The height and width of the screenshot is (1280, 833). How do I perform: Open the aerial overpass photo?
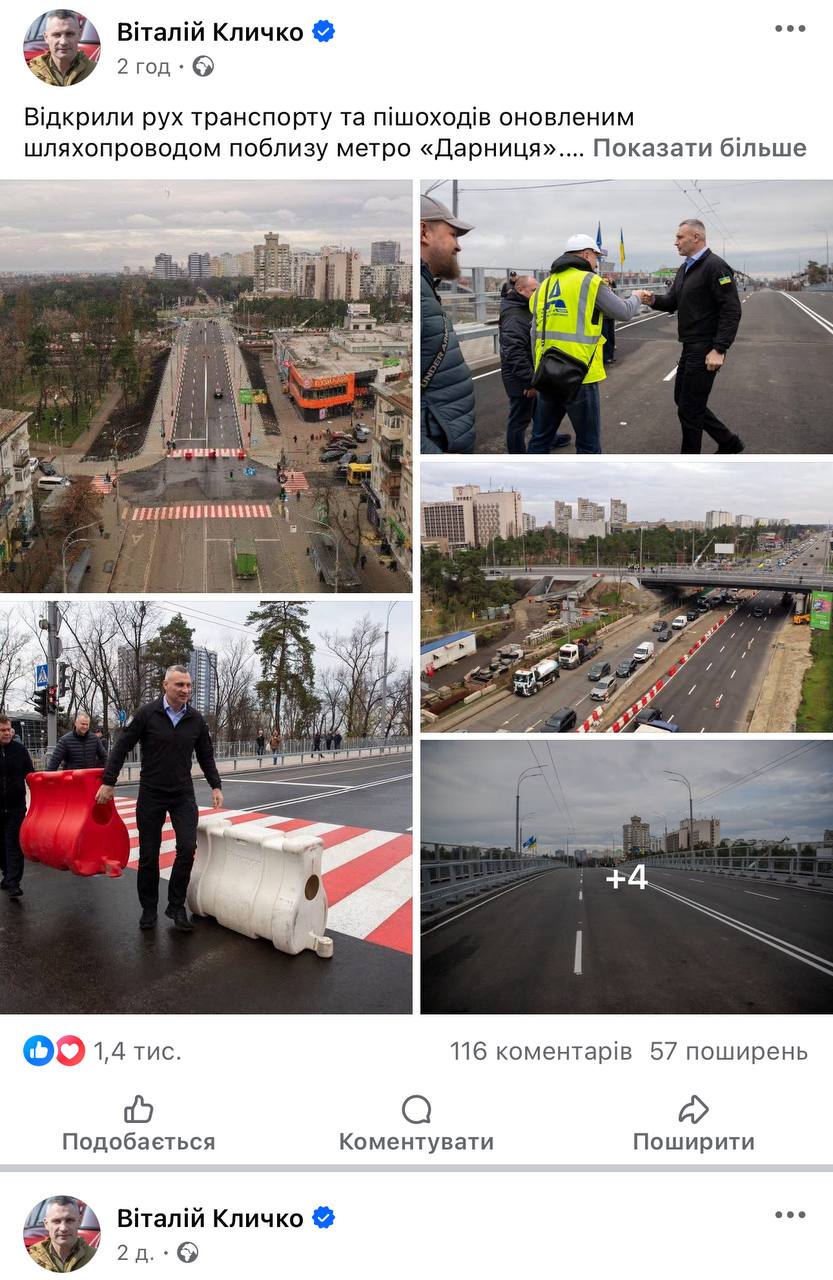[206, 386]
